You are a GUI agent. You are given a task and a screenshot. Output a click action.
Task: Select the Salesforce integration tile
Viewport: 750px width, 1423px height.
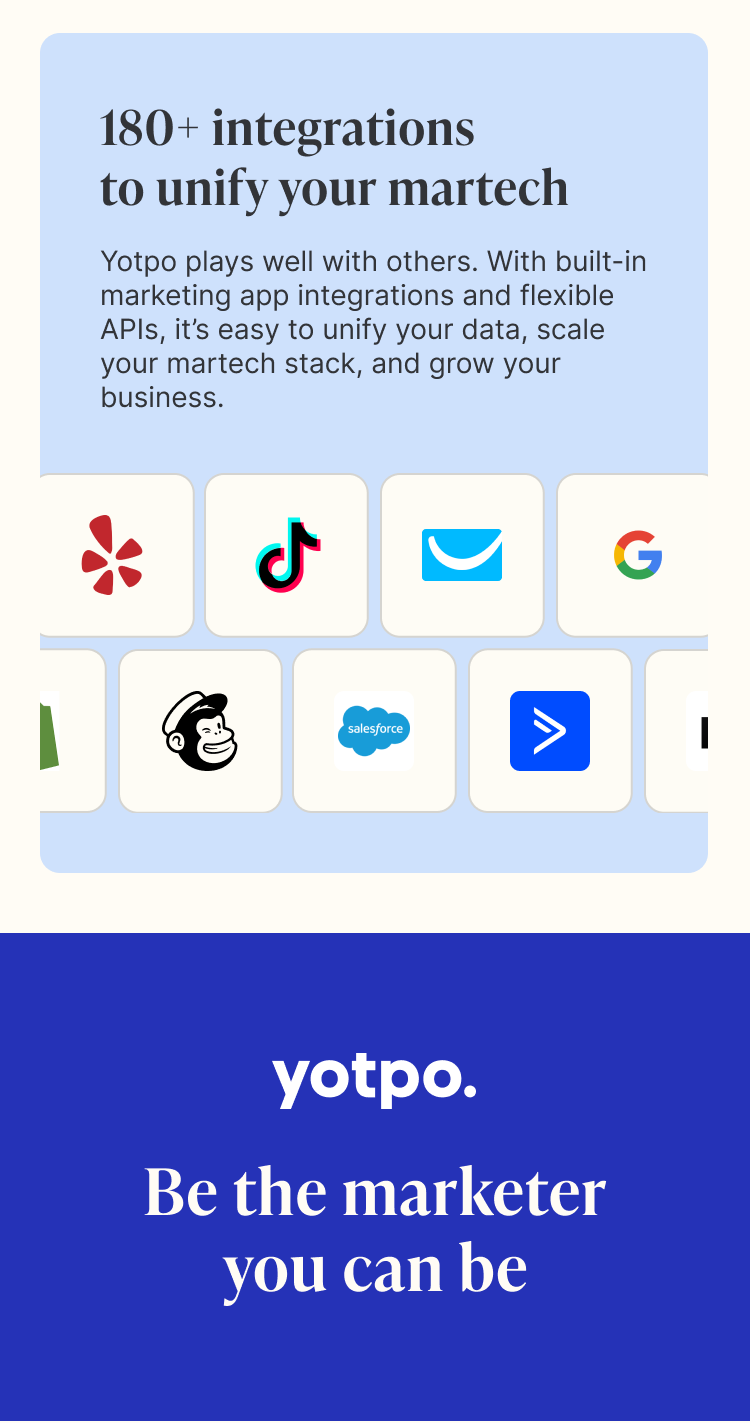tap(374, 731)
